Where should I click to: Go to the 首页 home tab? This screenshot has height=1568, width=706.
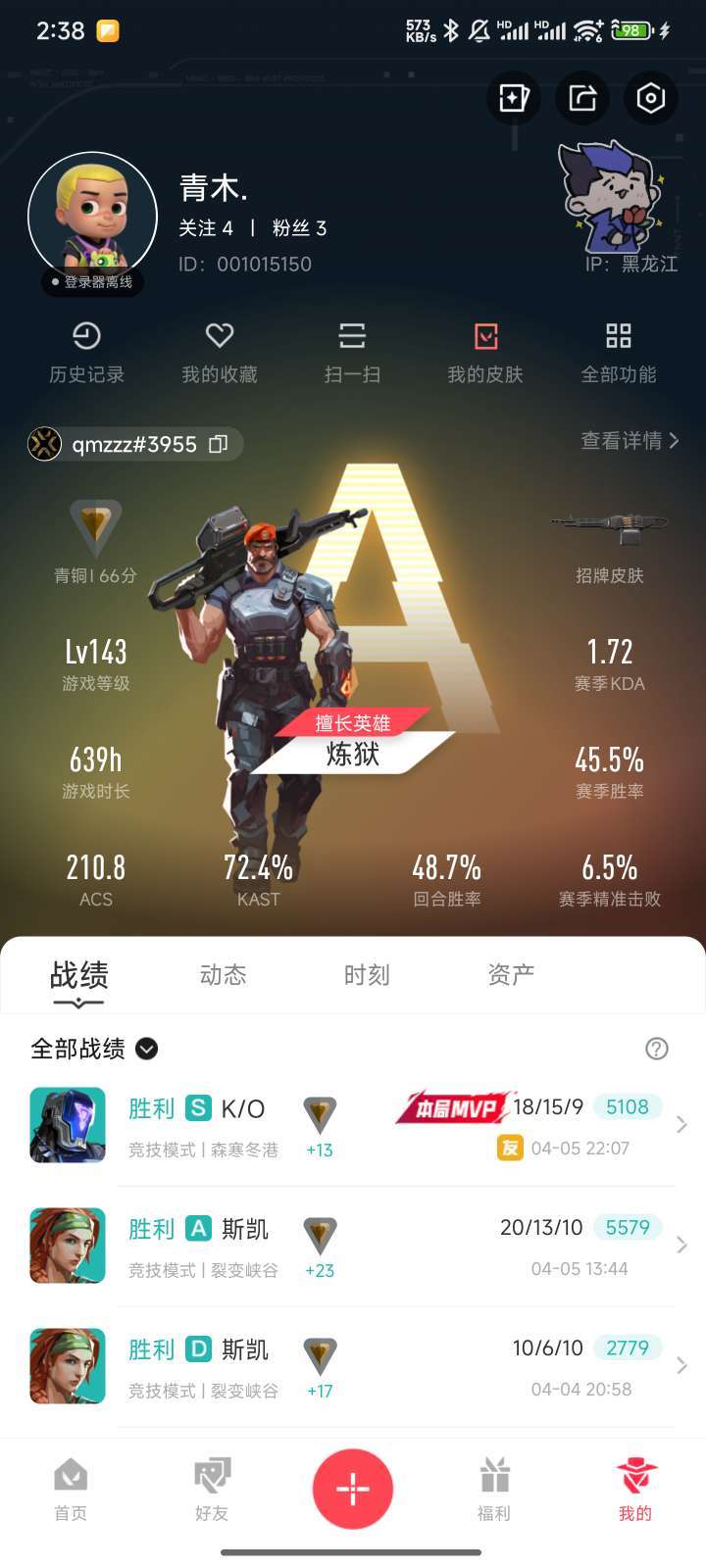(x=71, y=1488)
